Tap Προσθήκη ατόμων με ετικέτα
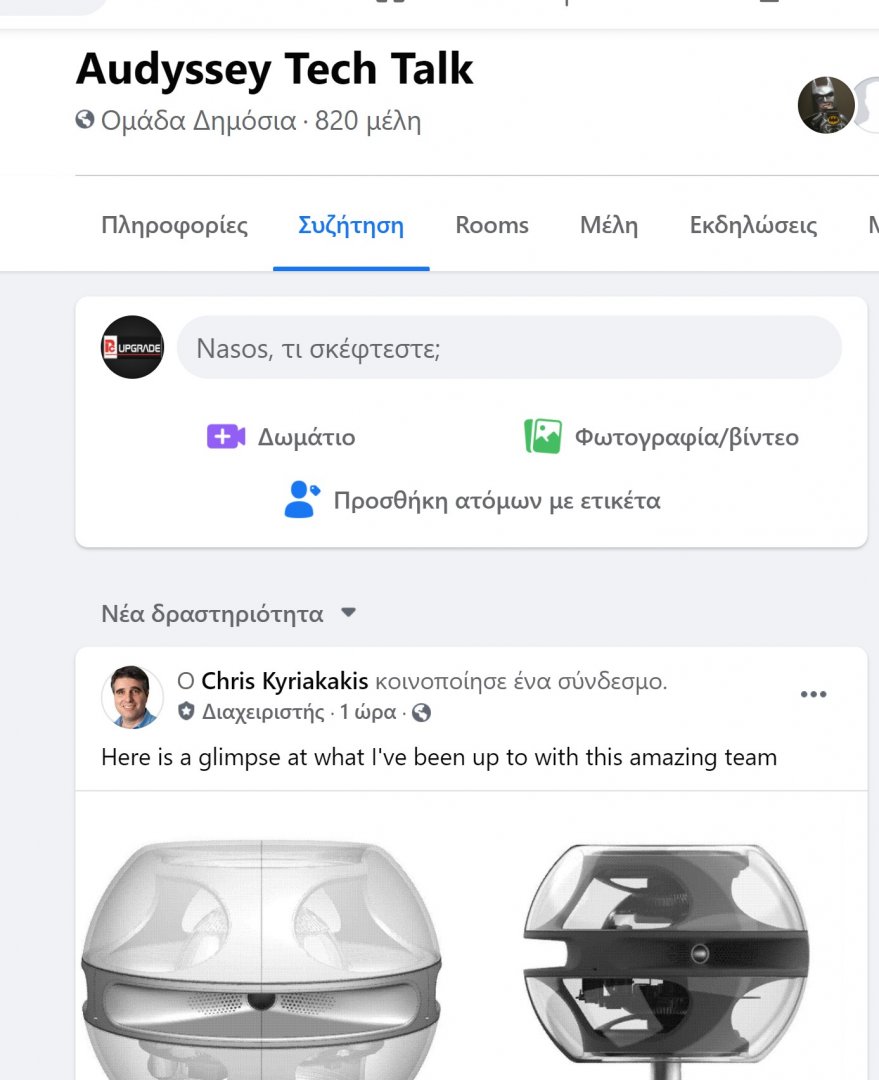This screenshot has height=1080, width=879. 472,500
